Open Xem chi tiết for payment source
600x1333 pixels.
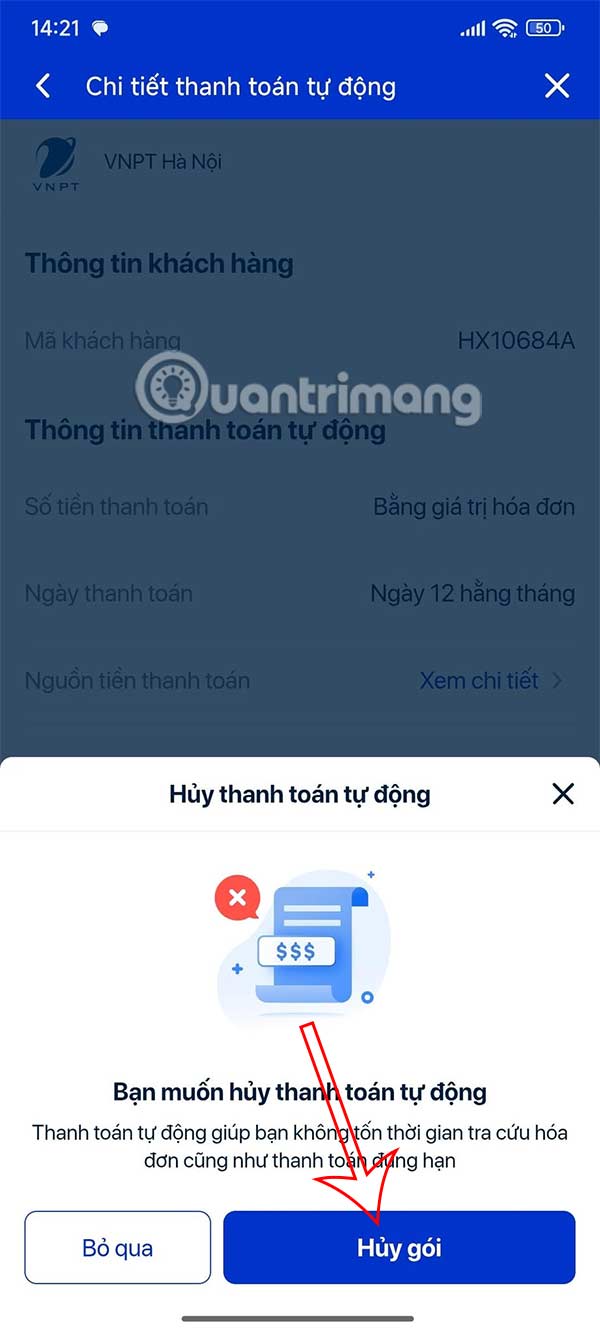[490, 681]
